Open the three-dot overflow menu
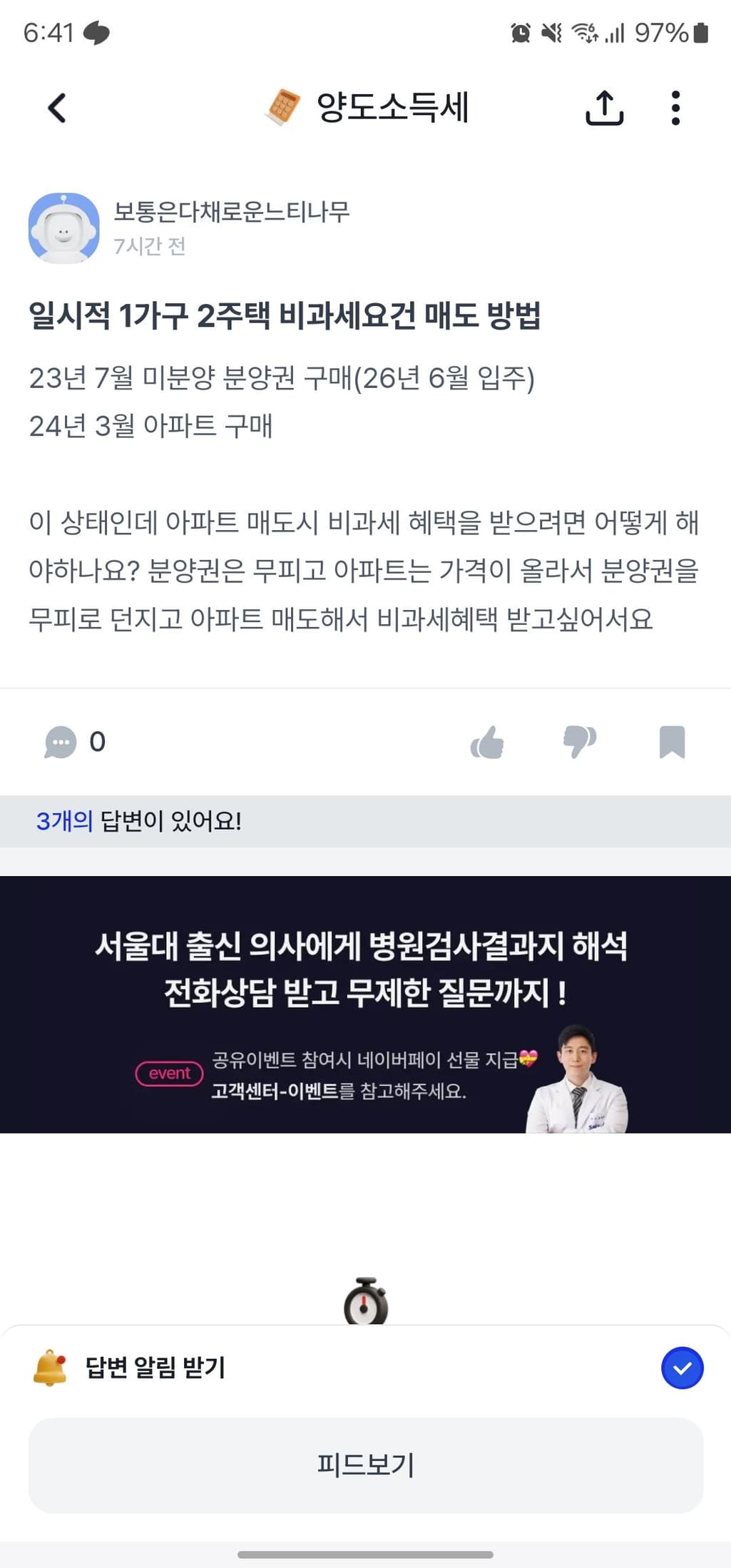Screen dimensions: 731x1568 click(x=675, y=108)
